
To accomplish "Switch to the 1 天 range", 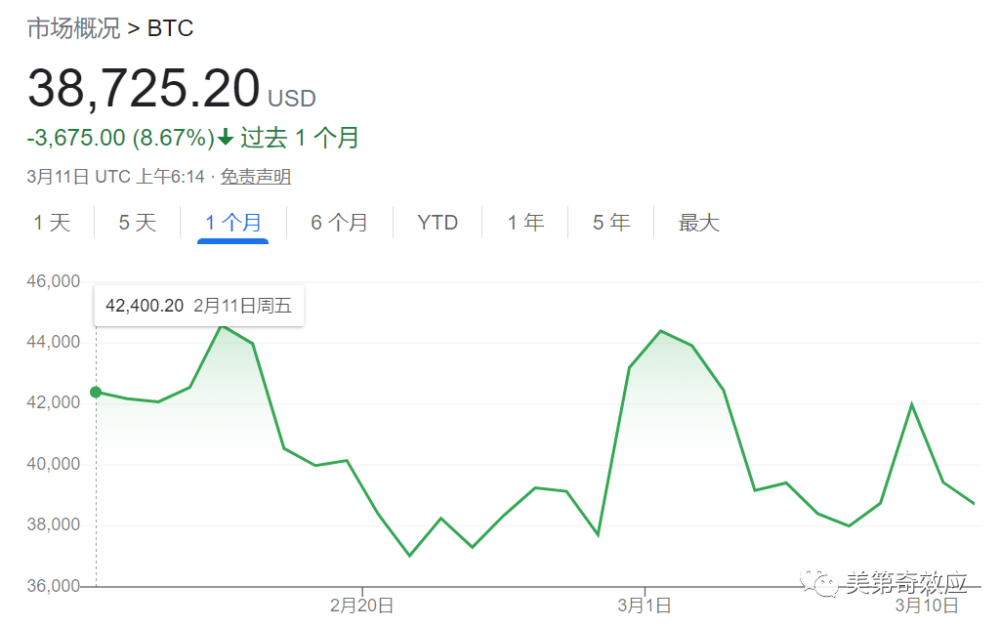I will 52,222.
